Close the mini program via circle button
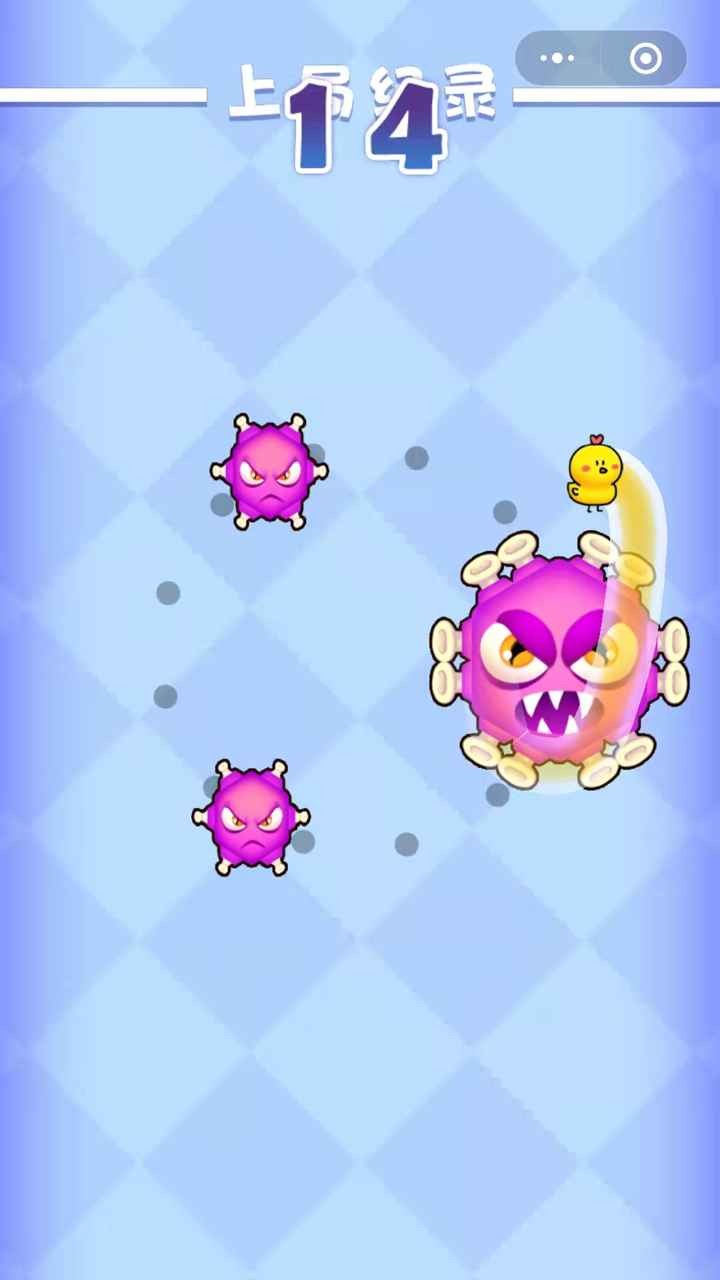 tap(645, 59)
